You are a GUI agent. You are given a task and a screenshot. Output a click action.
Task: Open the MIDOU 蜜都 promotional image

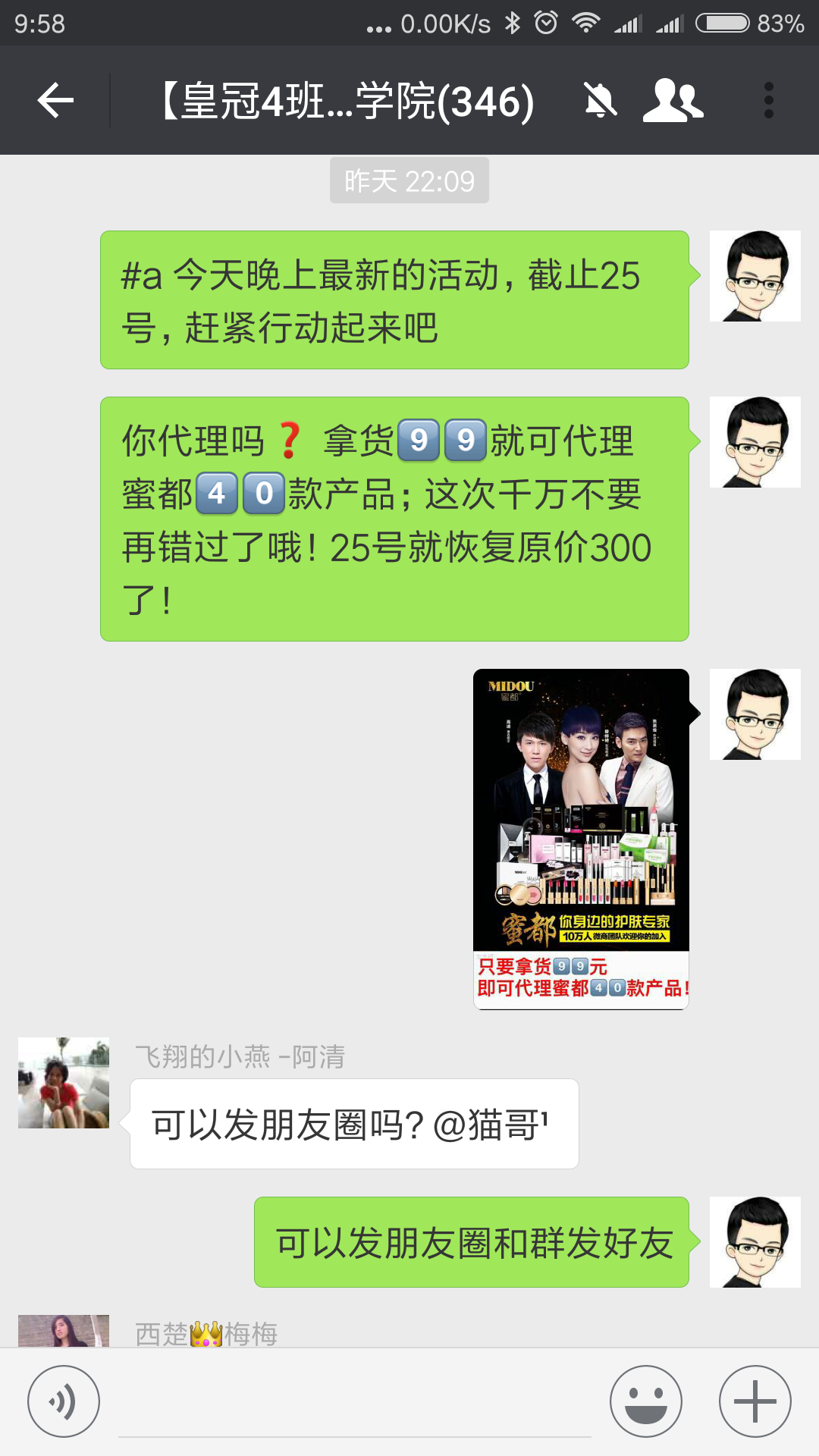581,839
